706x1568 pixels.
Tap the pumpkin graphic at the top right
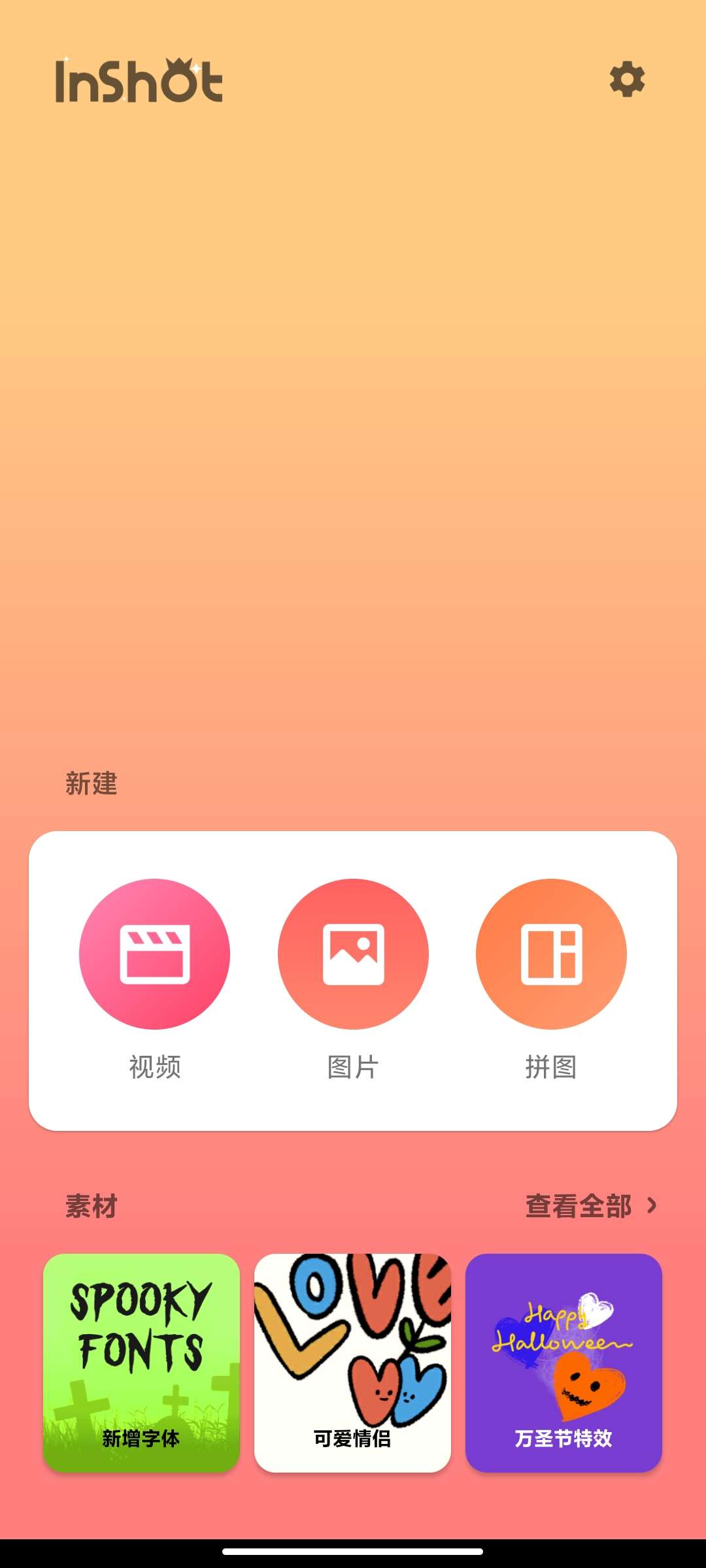581,189
